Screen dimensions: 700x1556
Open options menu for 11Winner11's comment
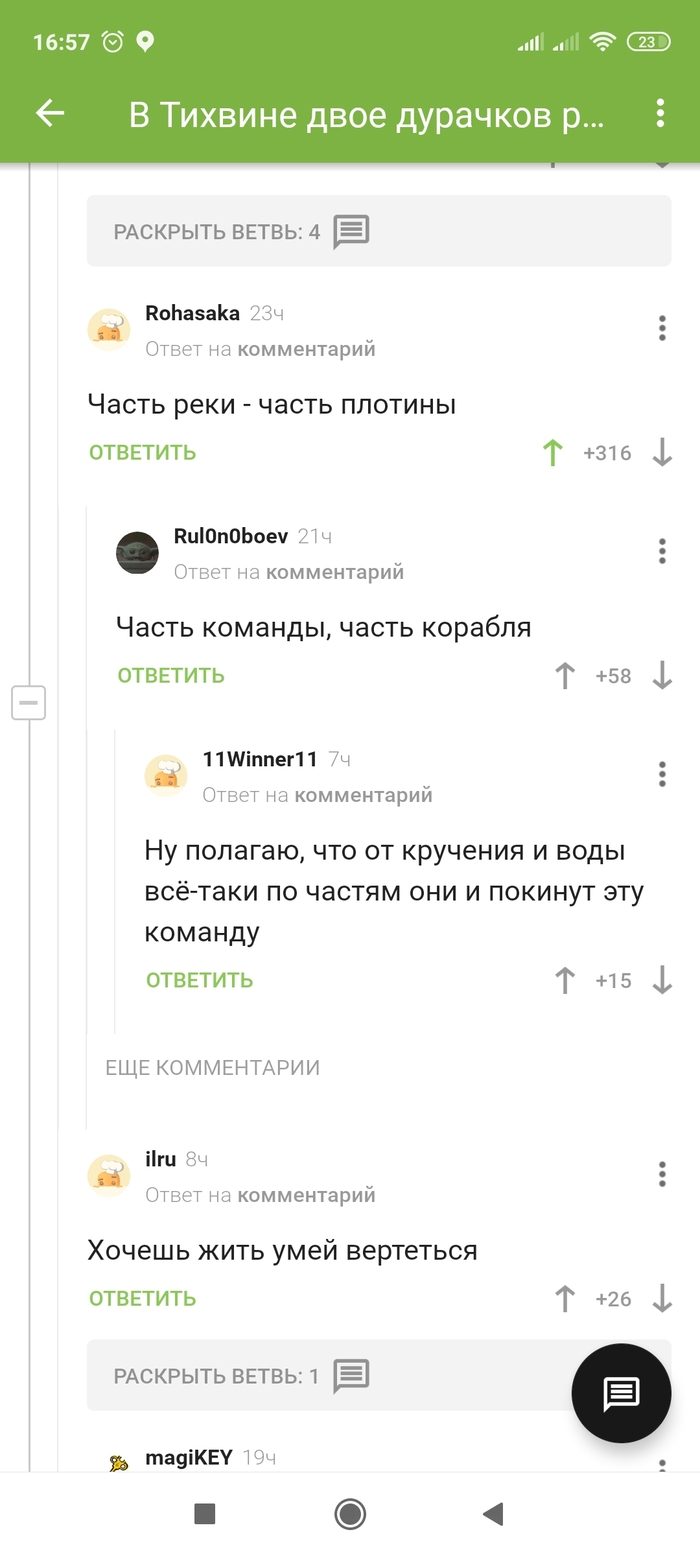click(662, 774)
